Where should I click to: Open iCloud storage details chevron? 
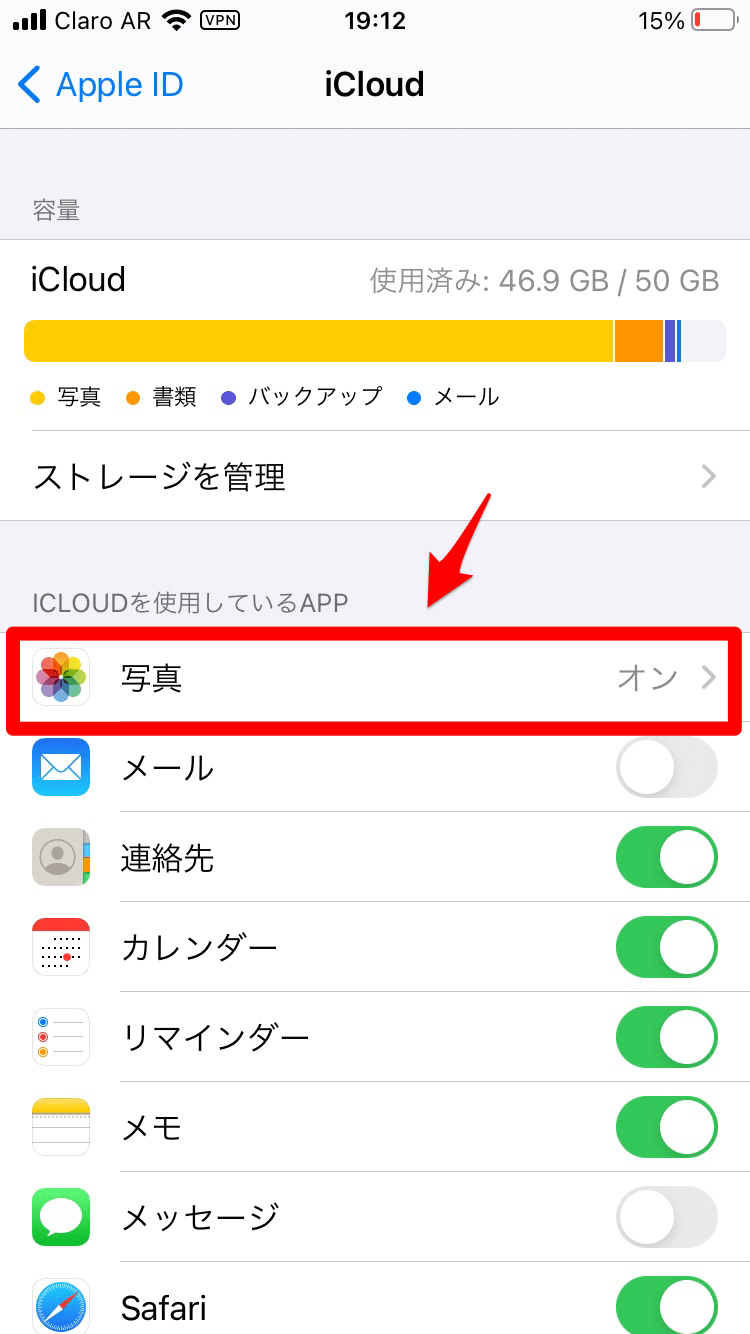click(710, 477)
